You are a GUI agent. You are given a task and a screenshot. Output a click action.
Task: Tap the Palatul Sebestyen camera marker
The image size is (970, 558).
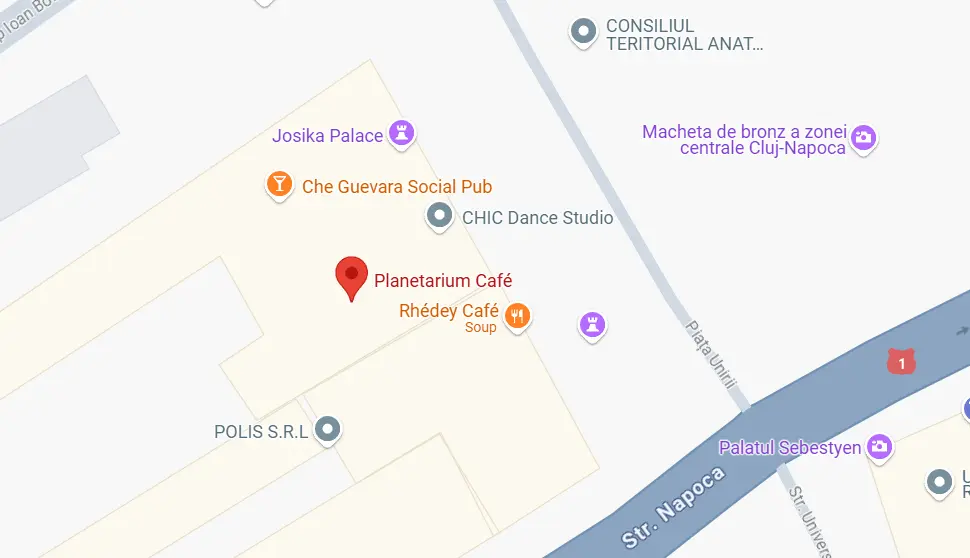879,445
